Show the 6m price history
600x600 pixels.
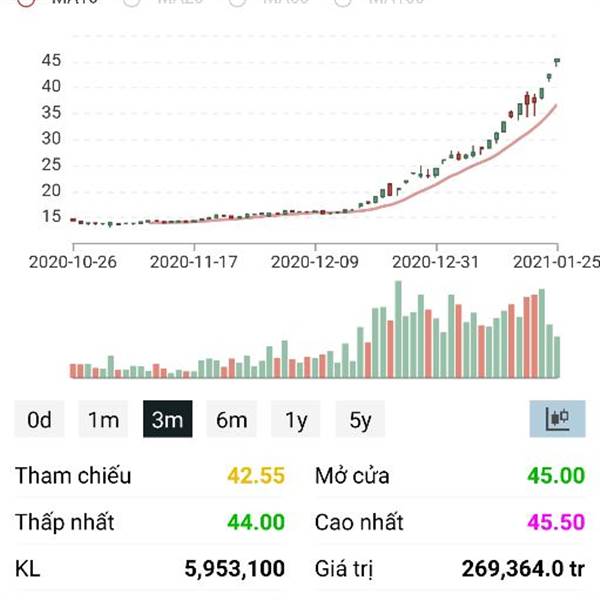click(x=231, y=419)
